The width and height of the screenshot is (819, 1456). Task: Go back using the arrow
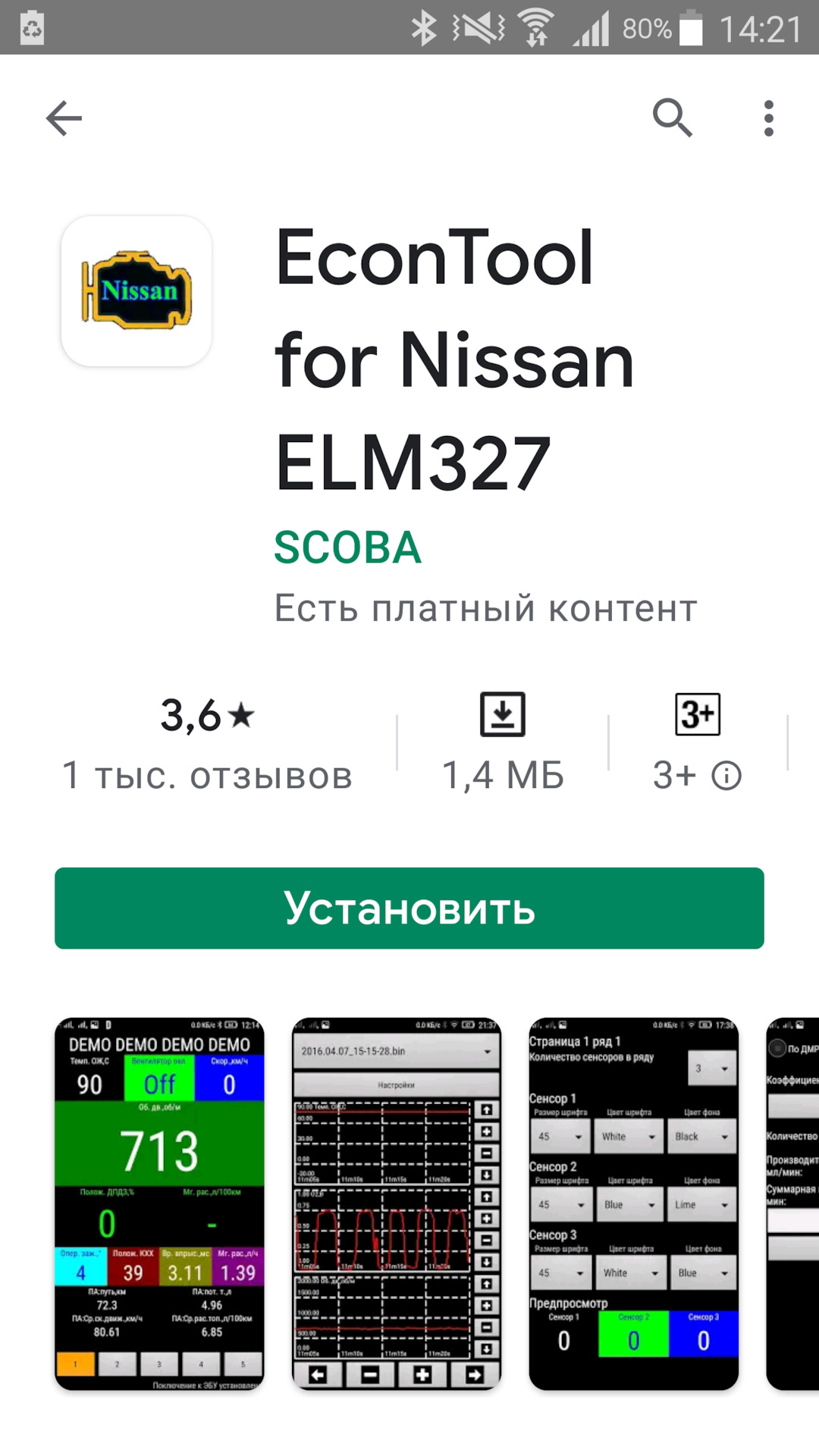point(64,118)
